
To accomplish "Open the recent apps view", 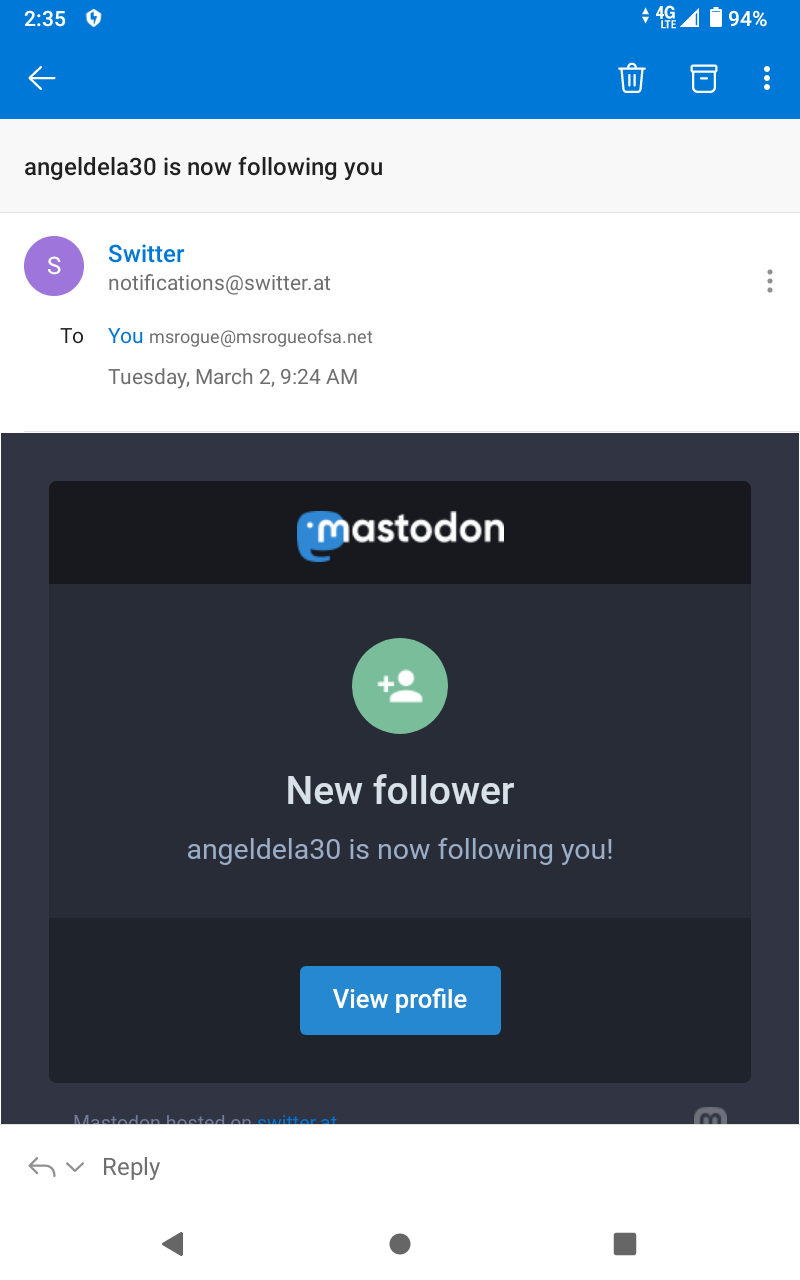I will pyautogui.click(x=625, y=1243).
